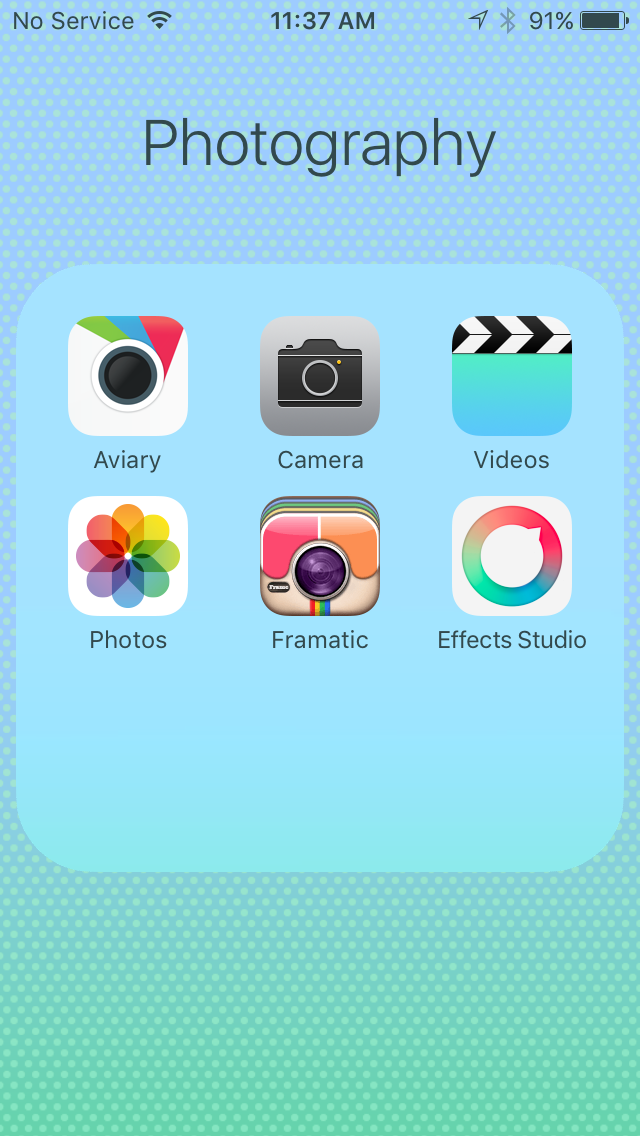Open the Aviary app
Image resolution: width=640 pixels, height=1136 pixels.
tap(128, 376)
